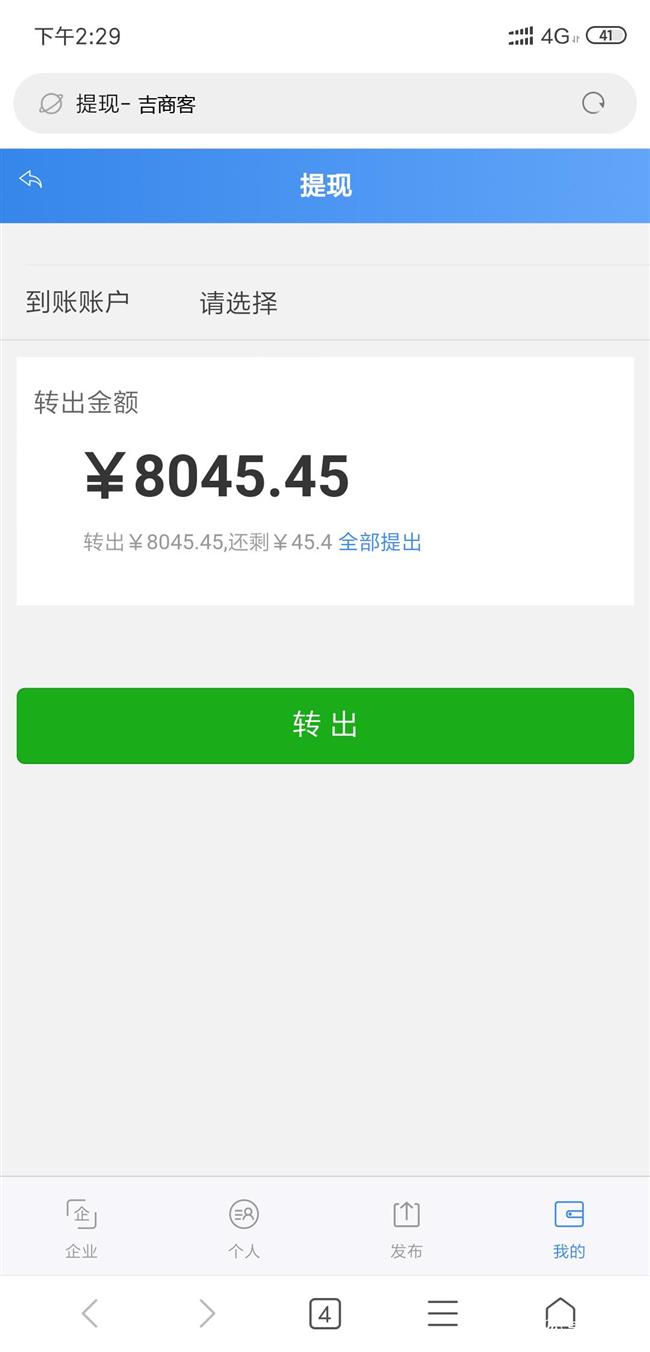Open the browser tab switcher showing 4
650x1352 pixels.
pyautogui.click(x=324, y=1313)
